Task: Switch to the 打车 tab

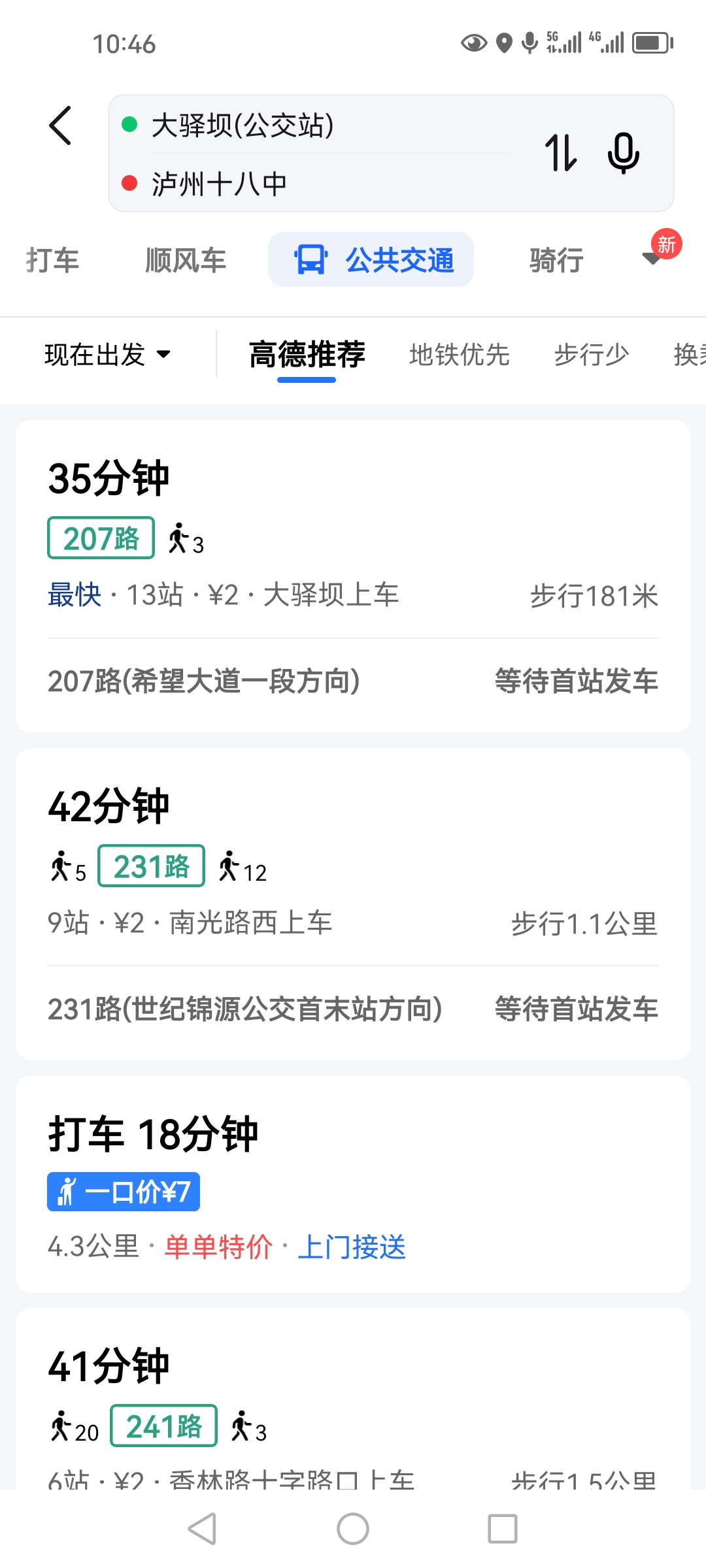Action: pos(52,260)
